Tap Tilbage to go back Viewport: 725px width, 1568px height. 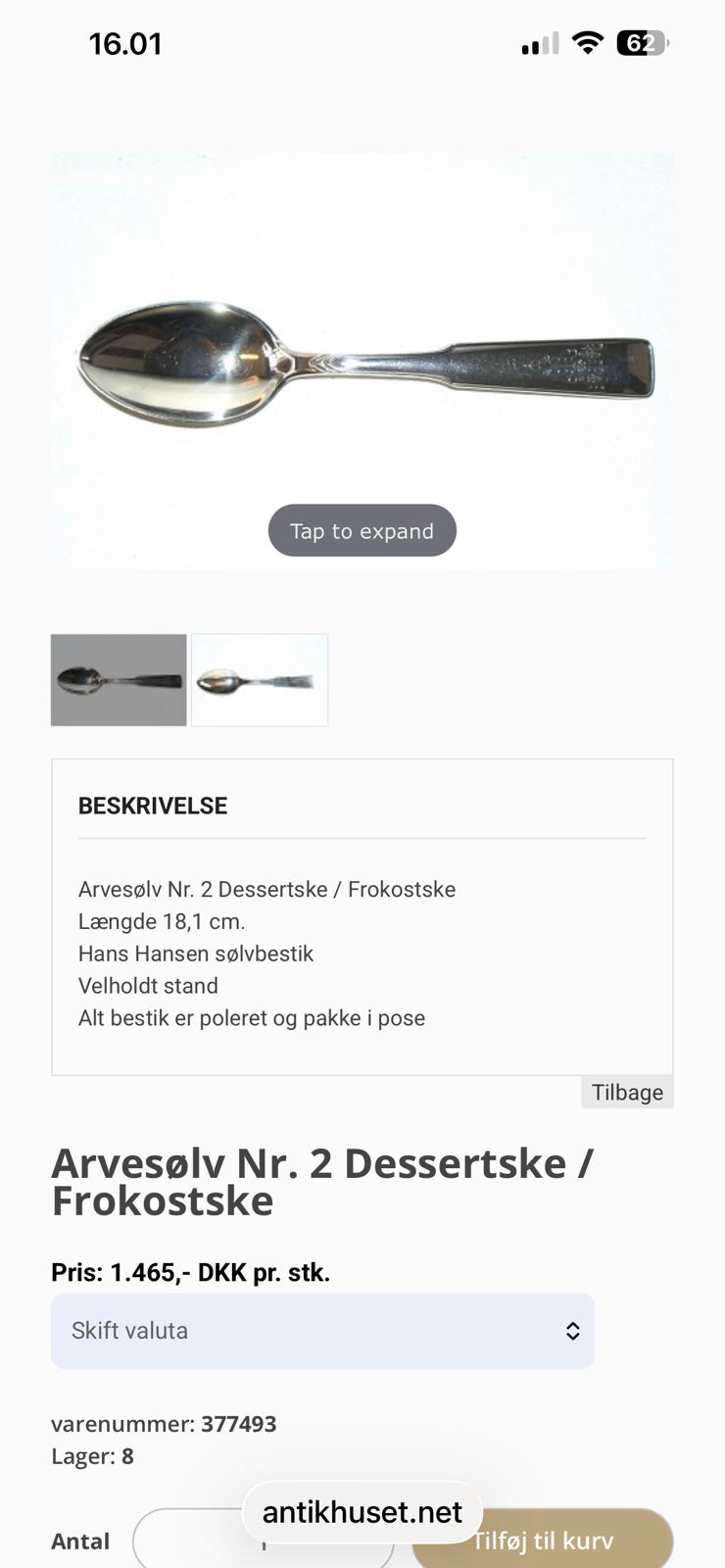627,1092
